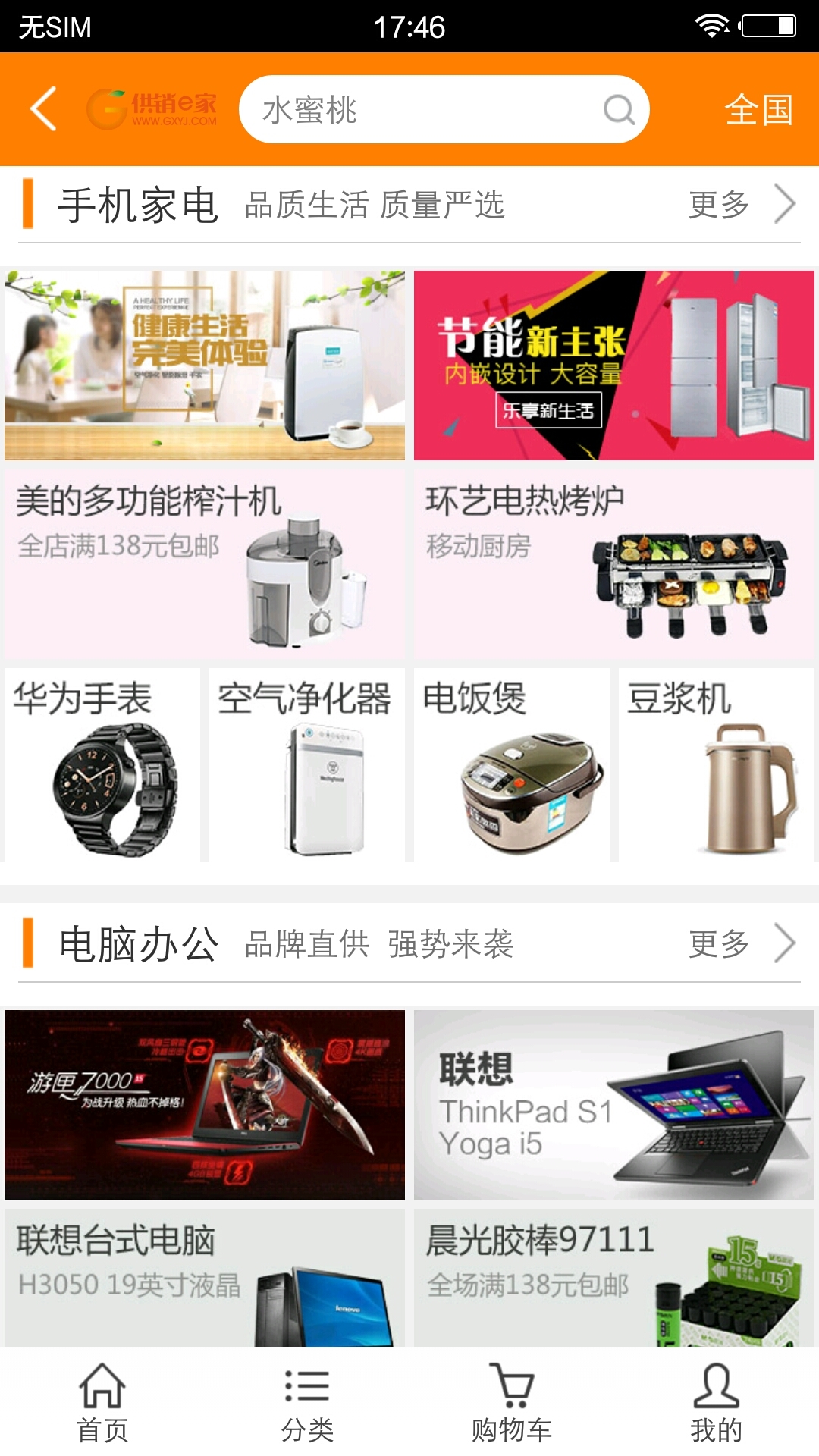Image resolution: width=819 pixels, height=1456 pixels.
Task: Select the 豆浆机 tile
Action: [717, 764]
